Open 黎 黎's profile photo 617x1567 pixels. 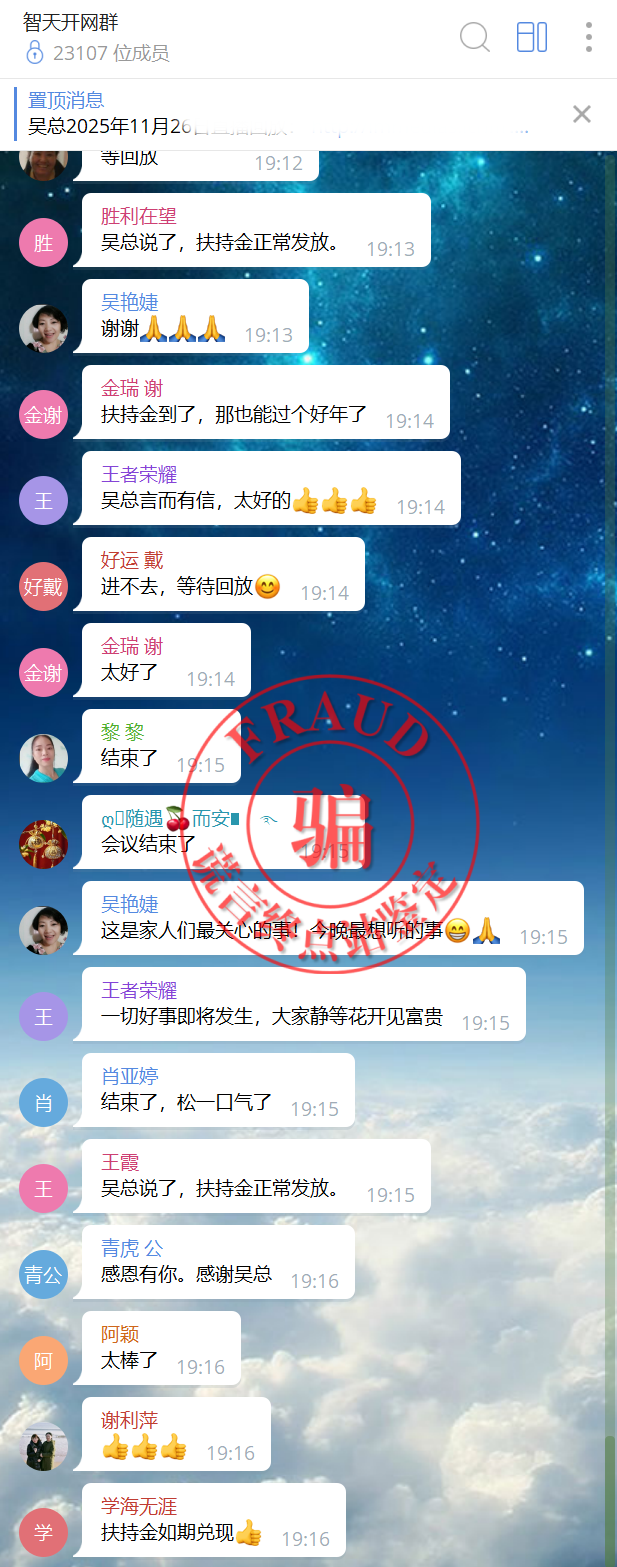coord(43,759)
